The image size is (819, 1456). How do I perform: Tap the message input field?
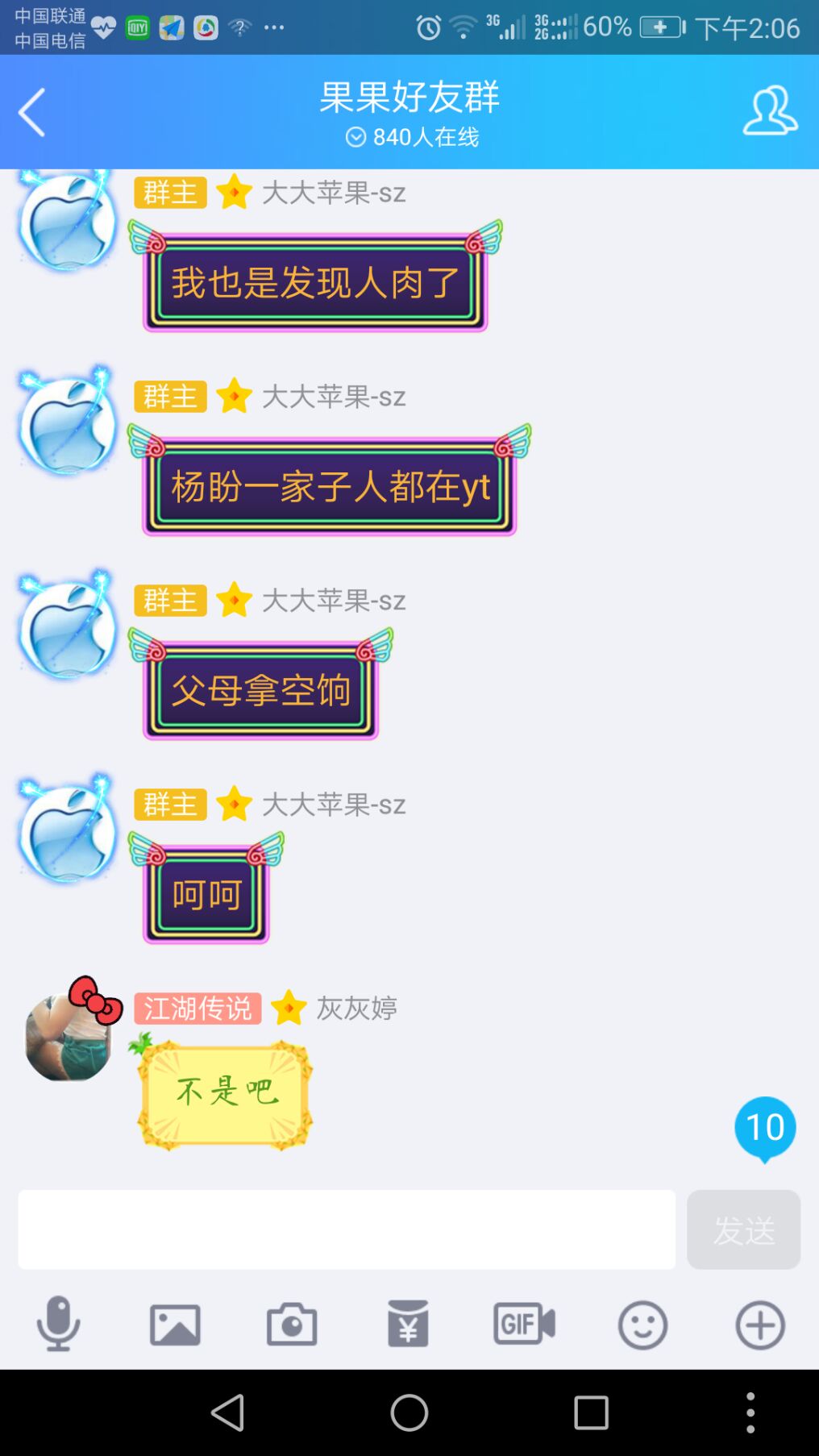(347, 1229)
